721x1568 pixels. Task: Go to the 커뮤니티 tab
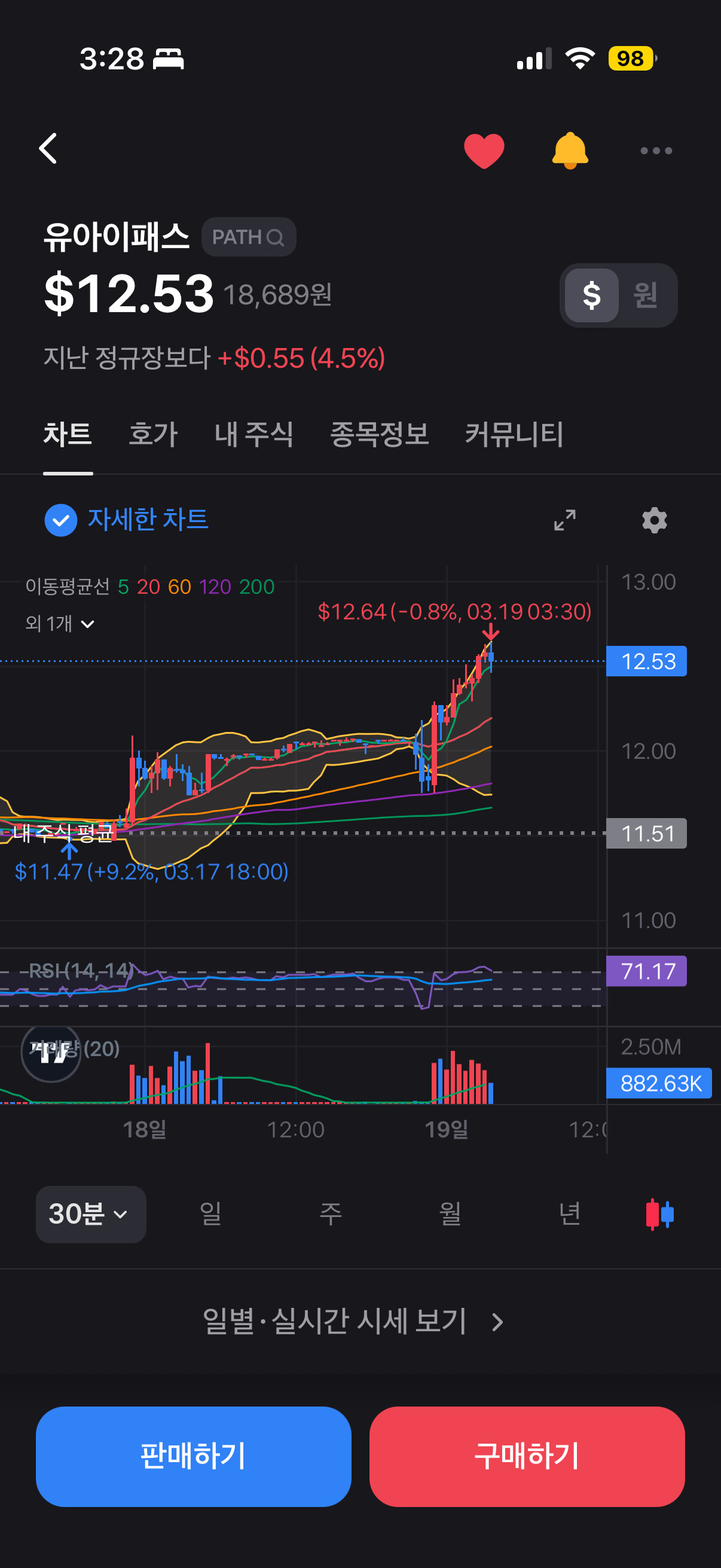click(514, 435)
